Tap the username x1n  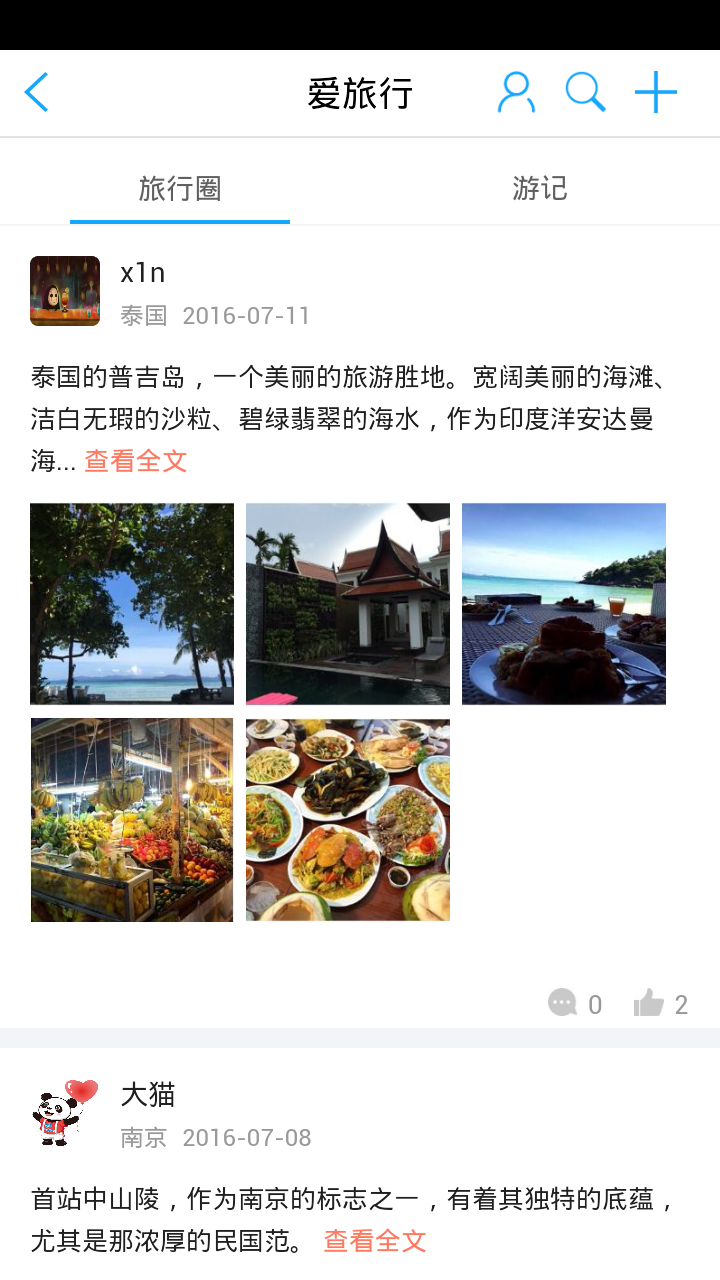click(x=141, y=272)
